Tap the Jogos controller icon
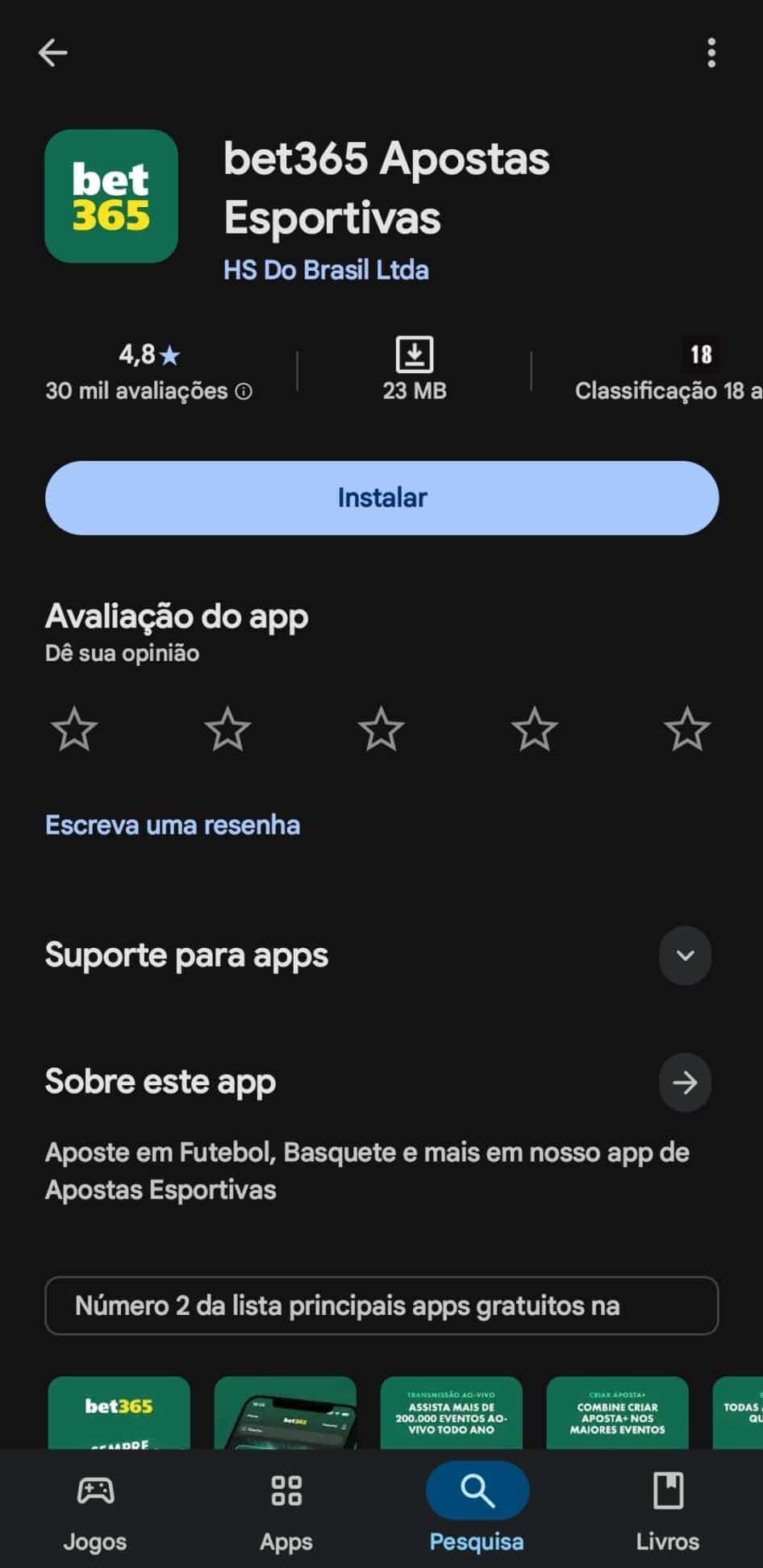763x1568 pixels. pyautogui.click(x=94, y=1490)
